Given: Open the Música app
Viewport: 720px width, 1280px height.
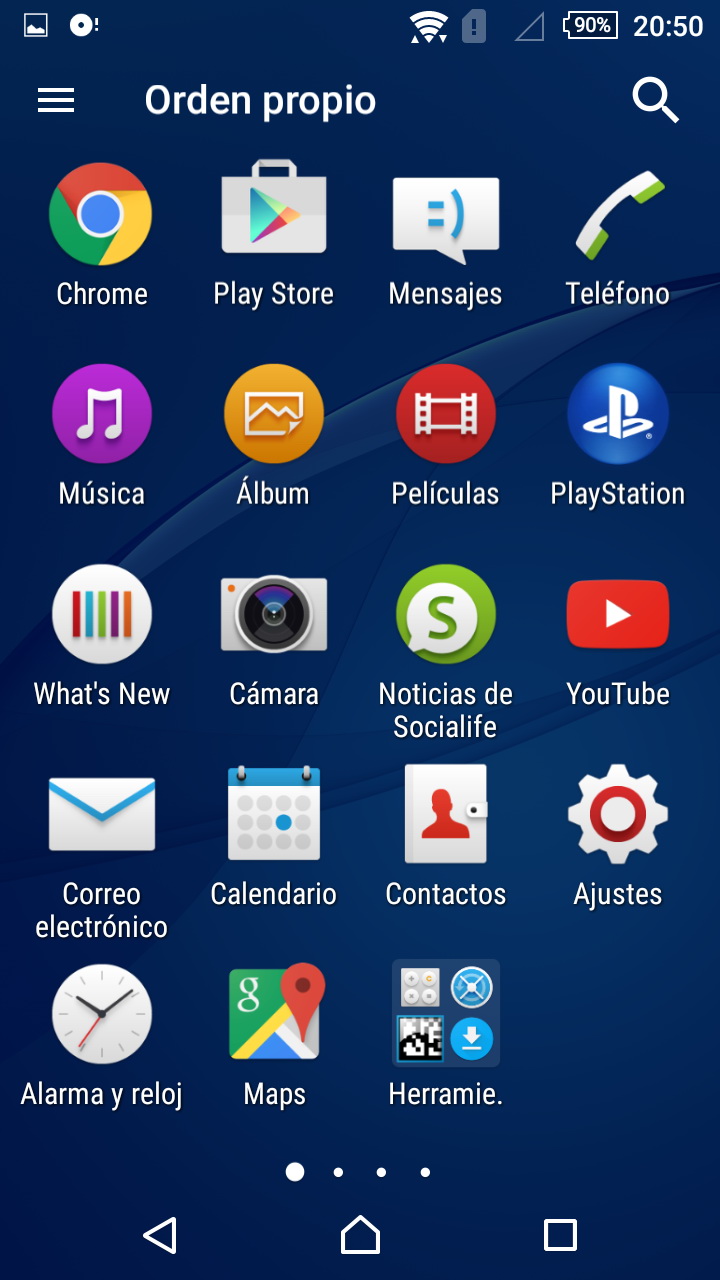Looking at the screenshot, I should click(x=101, y=415).
